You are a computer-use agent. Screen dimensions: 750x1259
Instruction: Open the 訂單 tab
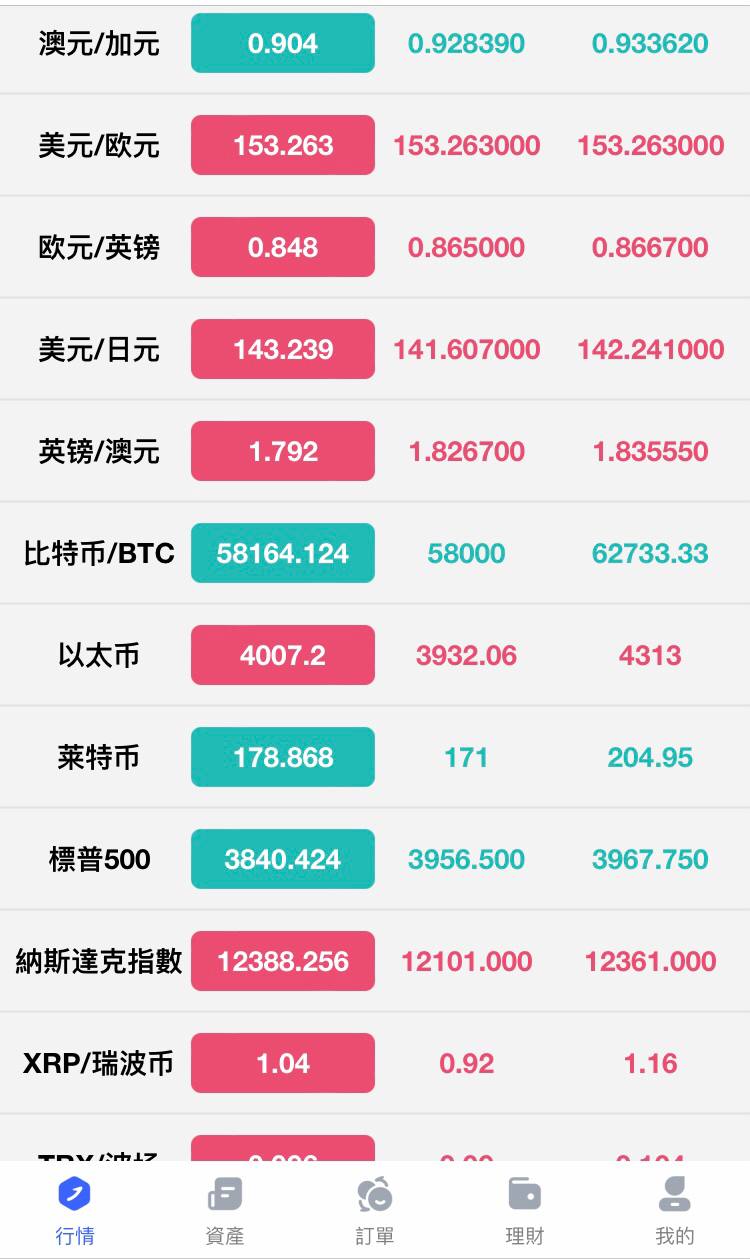click(x=375, y=1210)
